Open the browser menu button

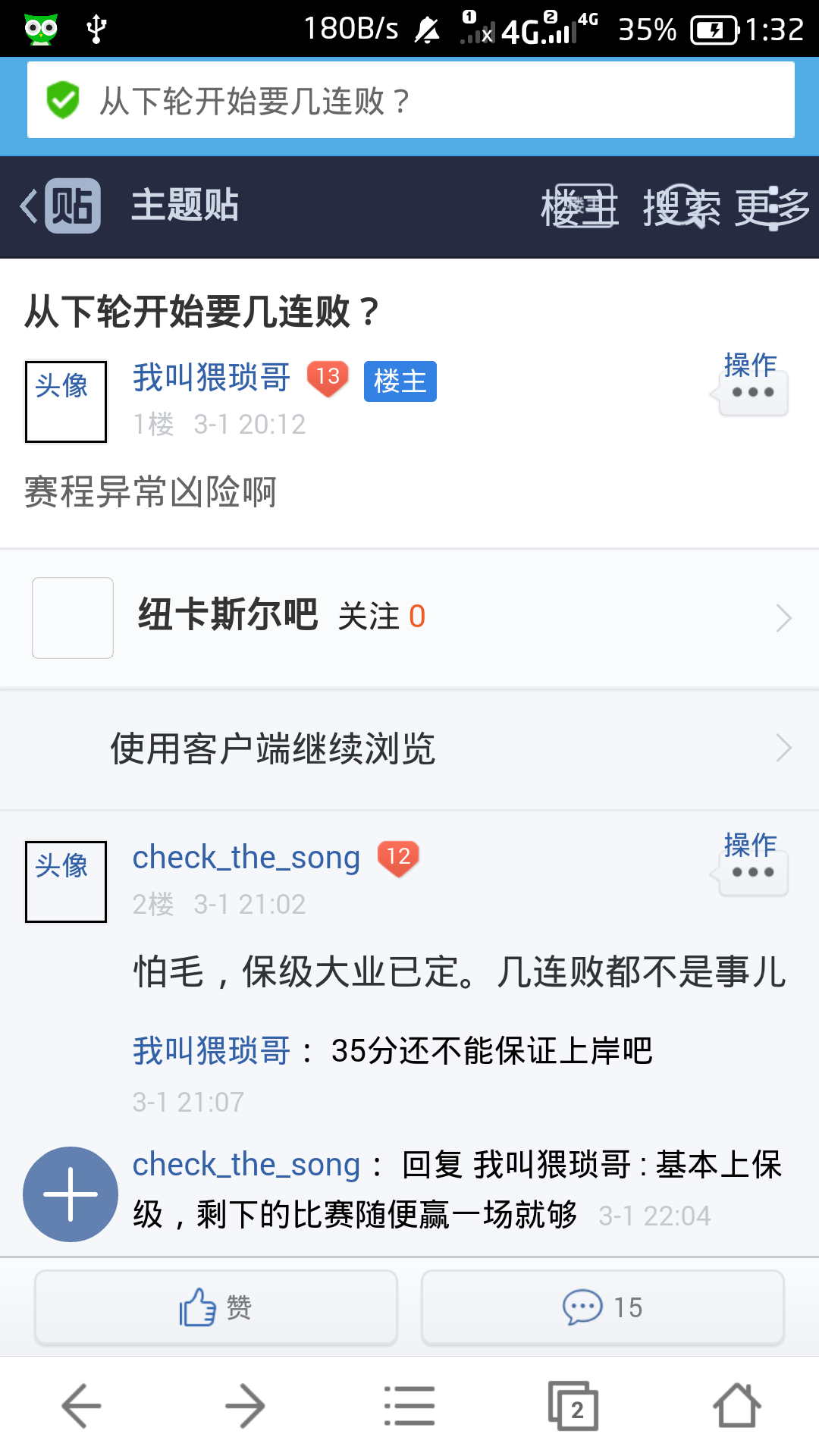pyautogui.click(x=409, y=1406)
